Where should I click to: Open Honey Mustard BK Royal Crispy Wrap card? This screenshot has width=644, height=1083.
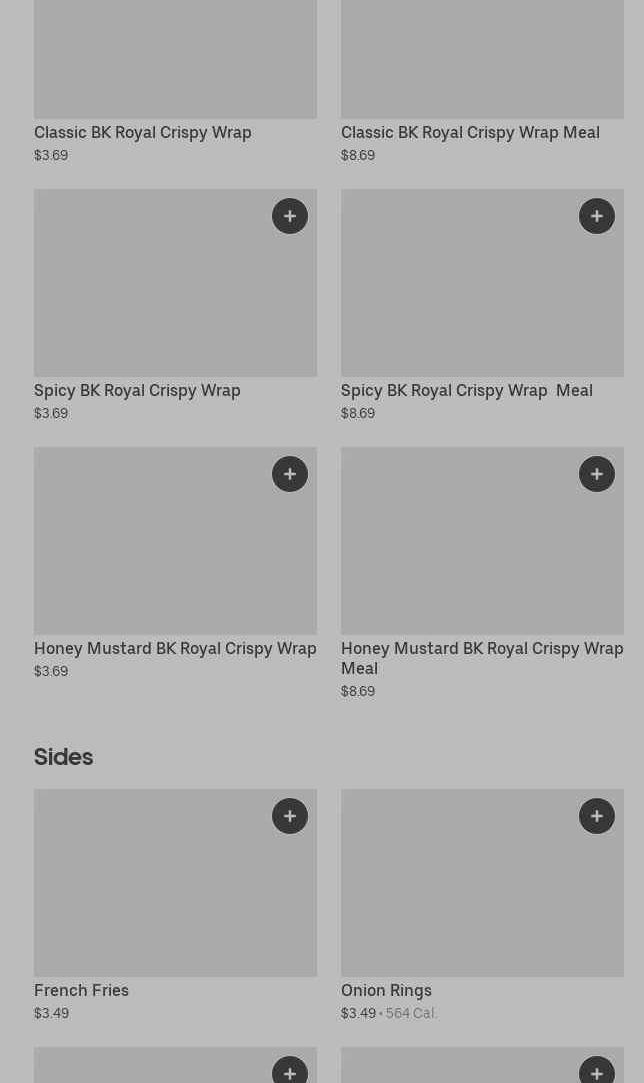click(x=176, y=563)
